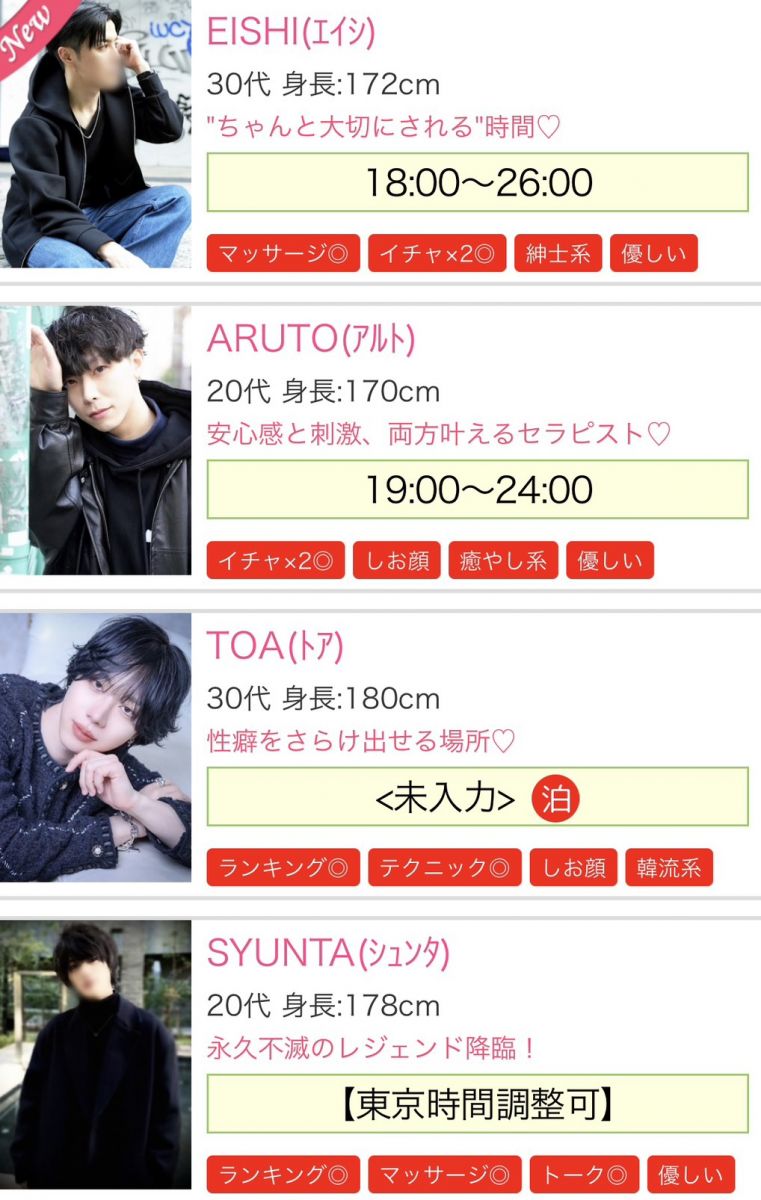Tap the 紳士系 tag under EISHI
The height and width of the screenshot is (1200, 761).
[559, 254]
